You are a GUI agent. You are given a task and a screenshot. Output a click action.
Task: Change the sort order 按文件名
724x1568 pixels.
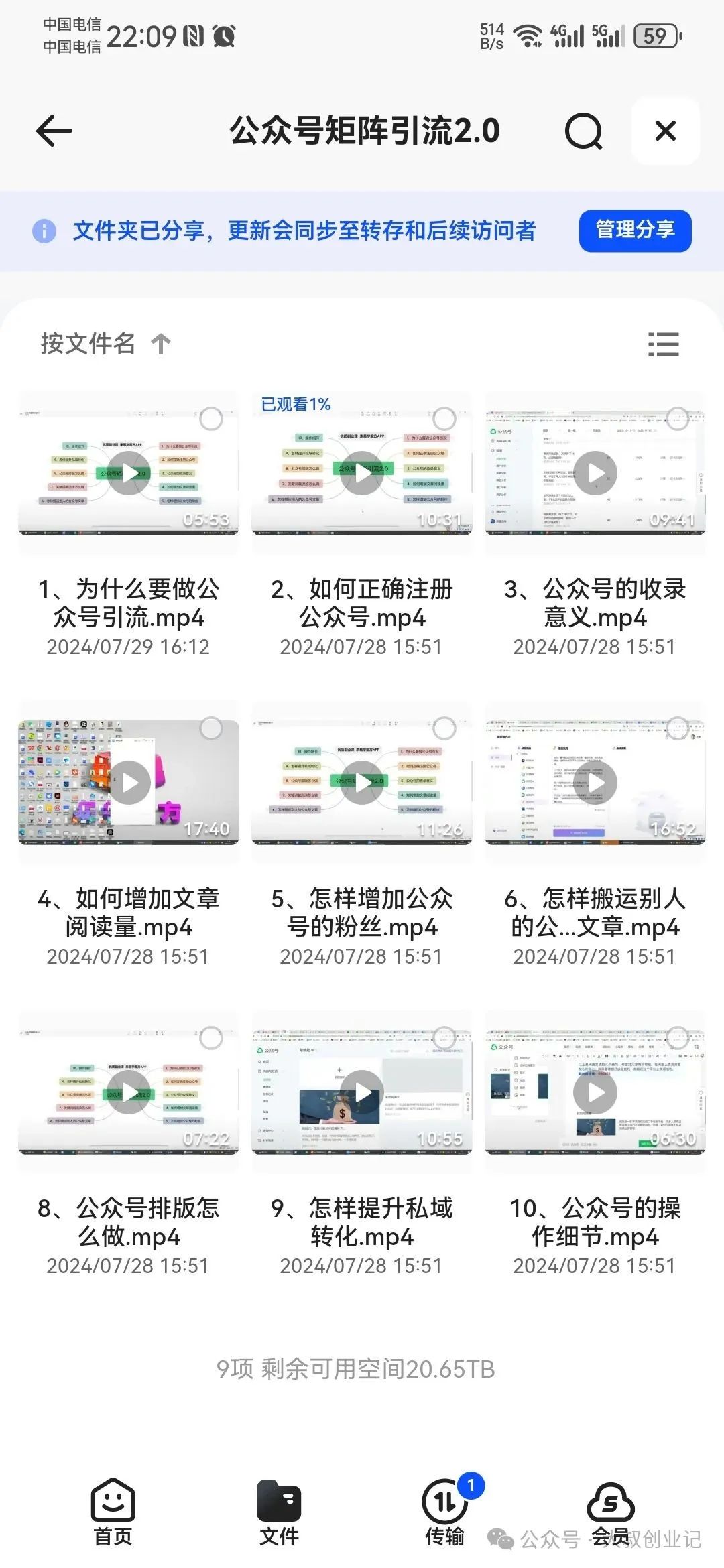[x=105, y=344]
